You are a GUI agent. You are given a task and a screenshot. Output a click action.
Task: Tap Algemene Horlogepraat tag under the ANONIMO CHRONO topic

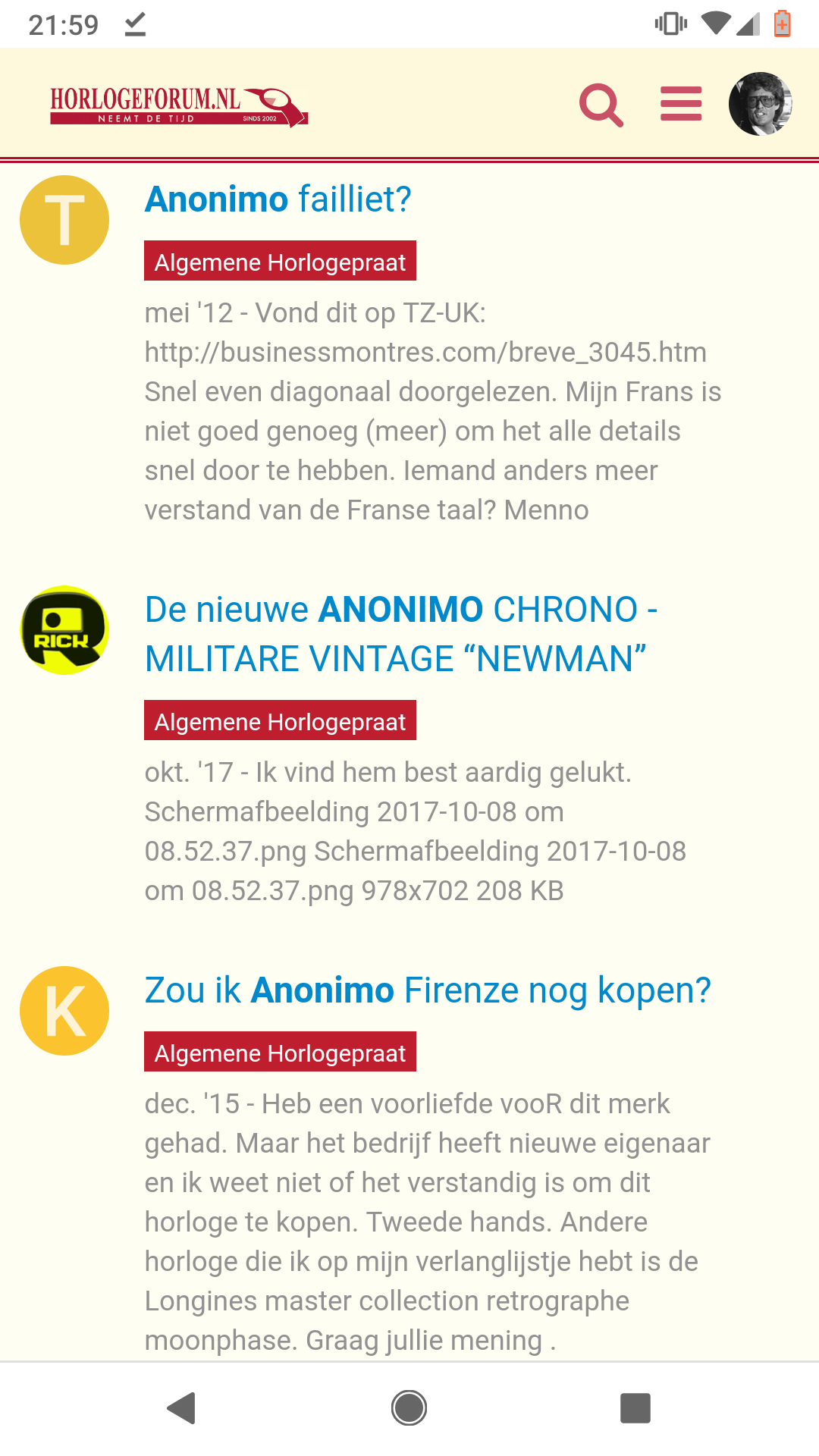click(x=280, y=720)
